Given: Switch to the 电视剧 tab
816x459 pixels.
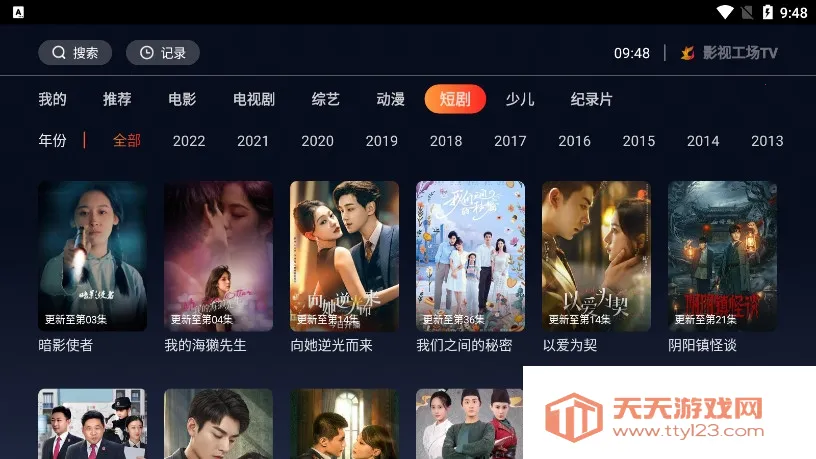Looking at the screenshot, I should 254,99.
